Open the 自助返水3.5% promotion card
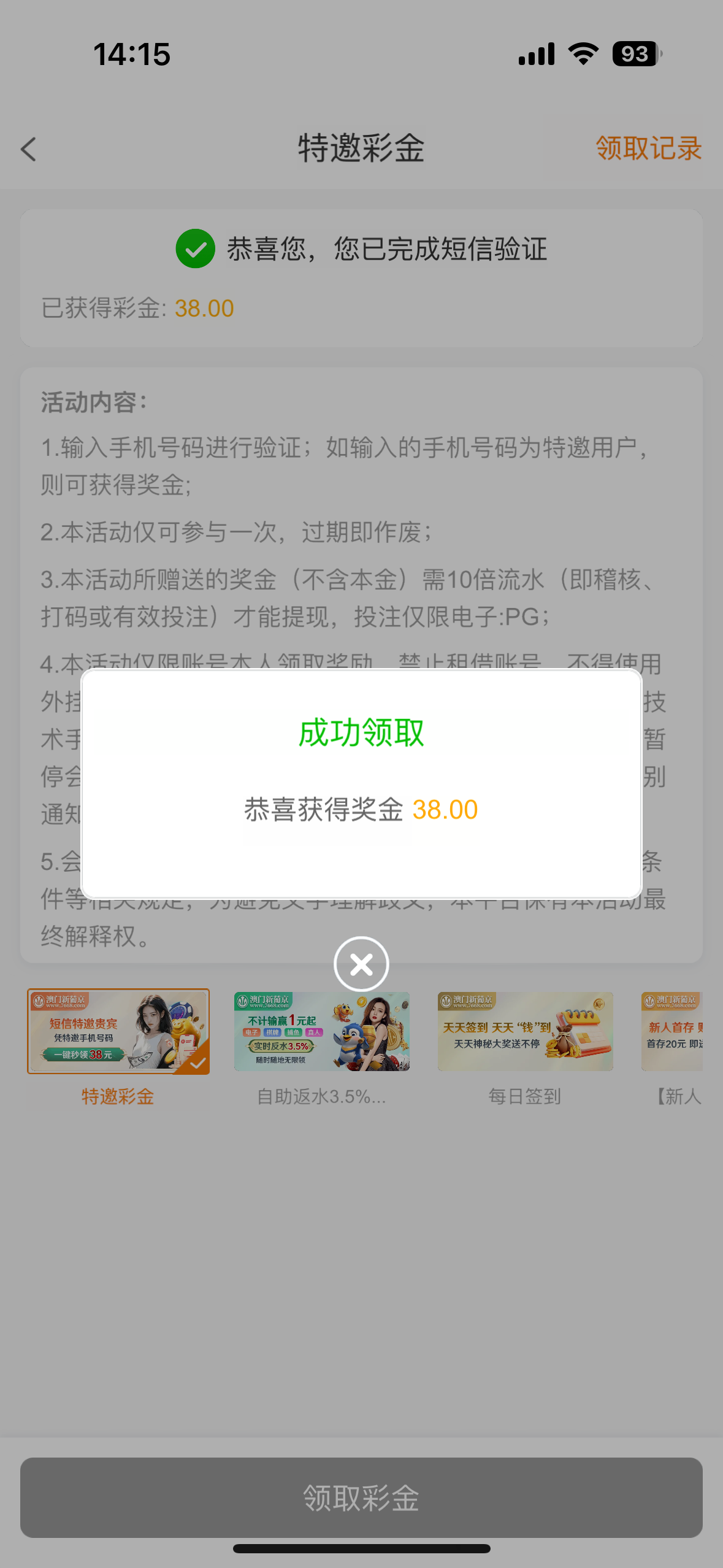 point(321,1032)
